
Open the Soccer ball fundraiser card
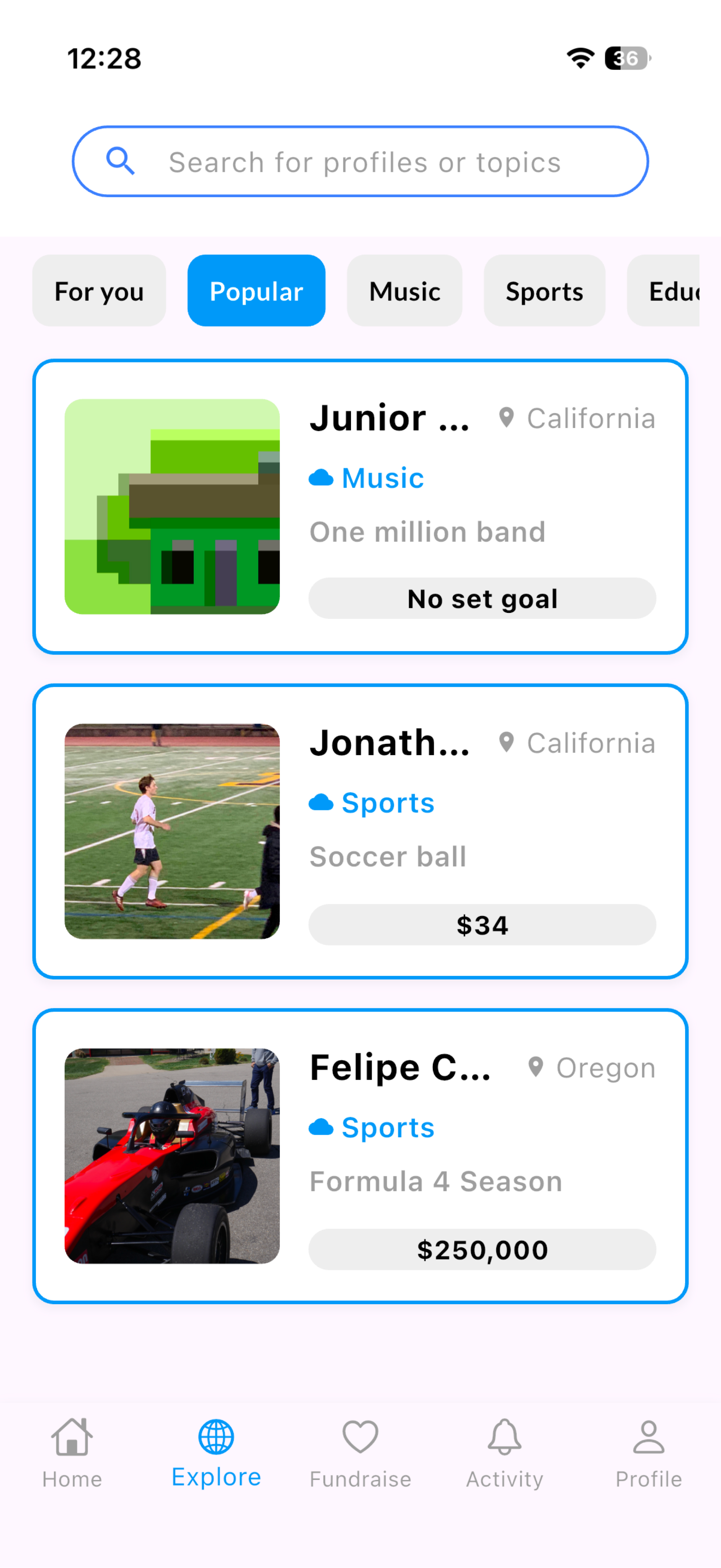click(360, 831)
